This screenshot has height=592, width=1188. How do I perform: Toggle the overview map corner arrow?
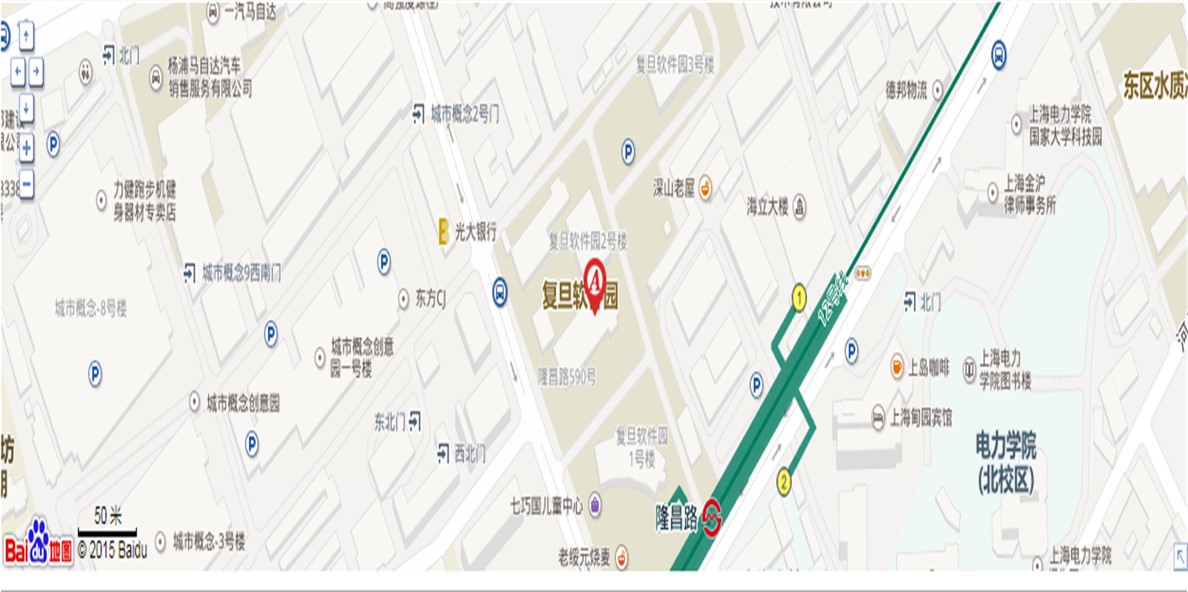point(1180,556)
